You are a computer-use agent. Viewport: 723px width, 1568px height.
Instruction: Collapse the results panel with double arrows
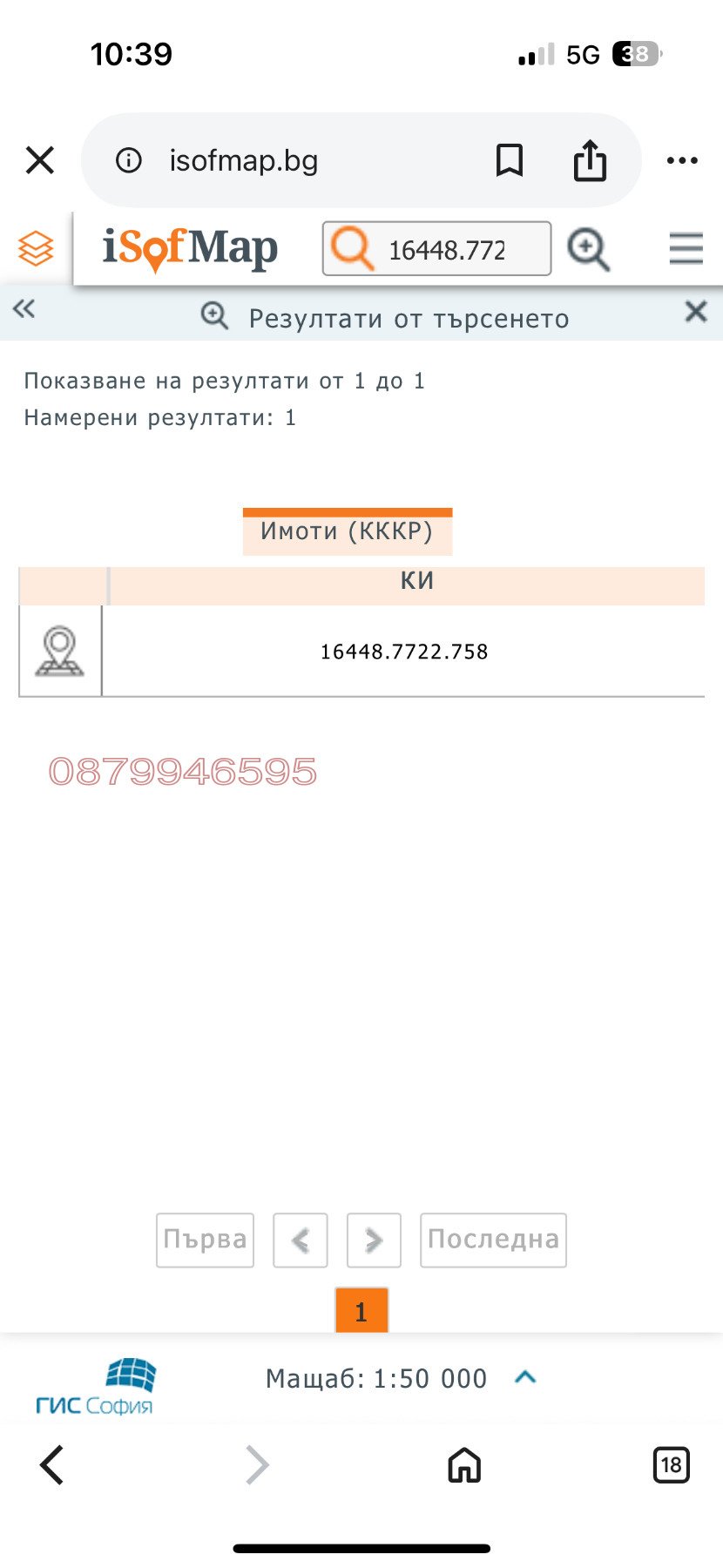click(x=24, y=308)
